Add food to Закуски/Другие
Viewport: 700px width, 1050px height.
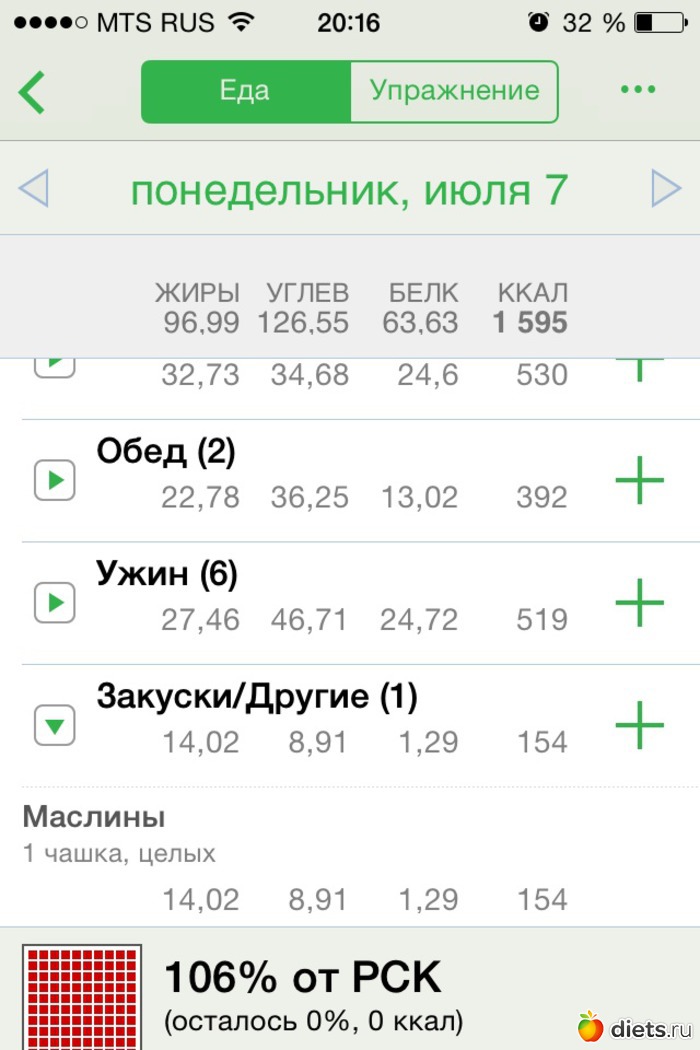tap(639, 725)
